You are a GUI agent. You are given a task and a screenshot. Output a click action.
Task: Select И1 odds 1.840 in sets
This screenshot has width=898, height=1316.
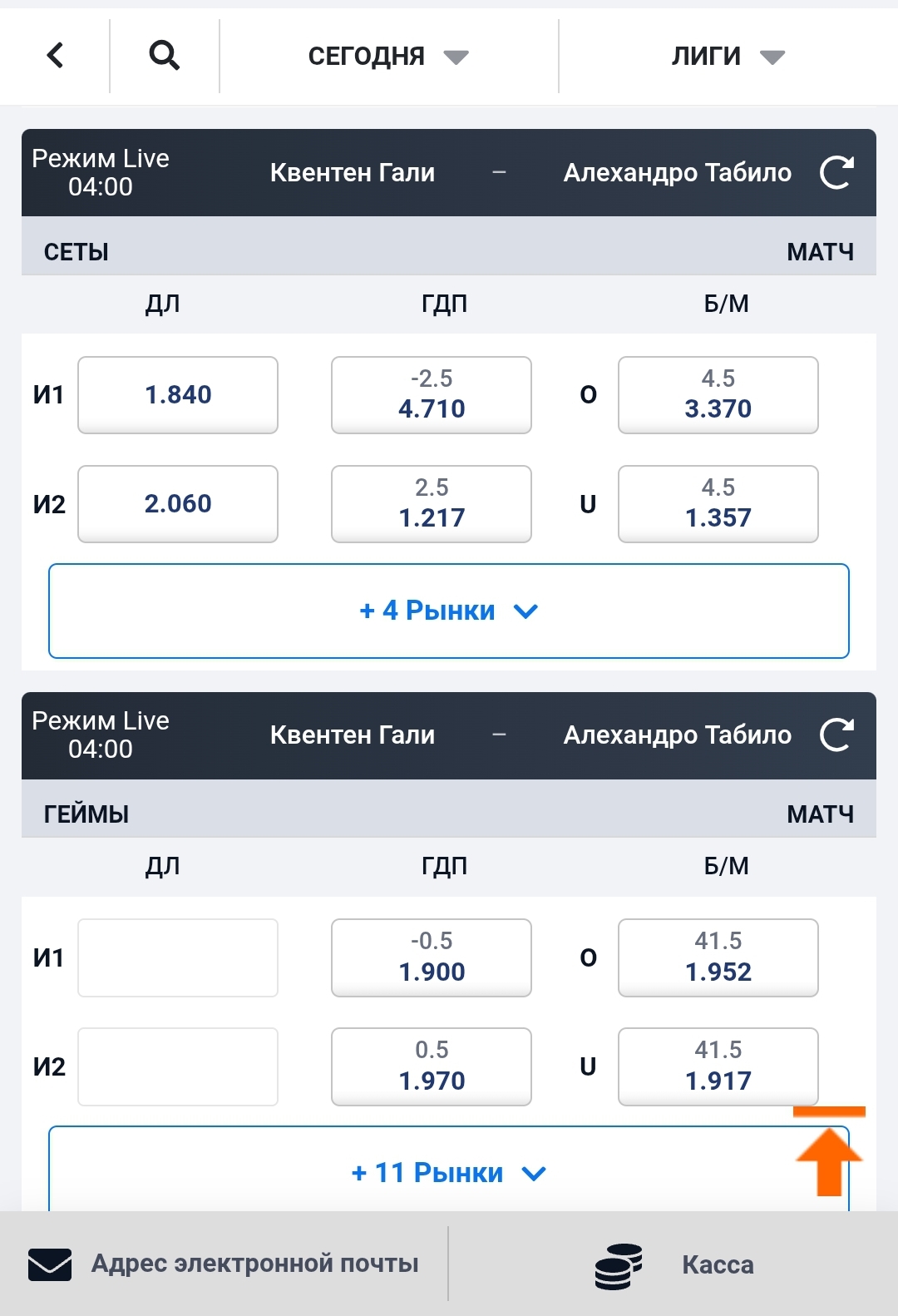(x=178, y=394)
